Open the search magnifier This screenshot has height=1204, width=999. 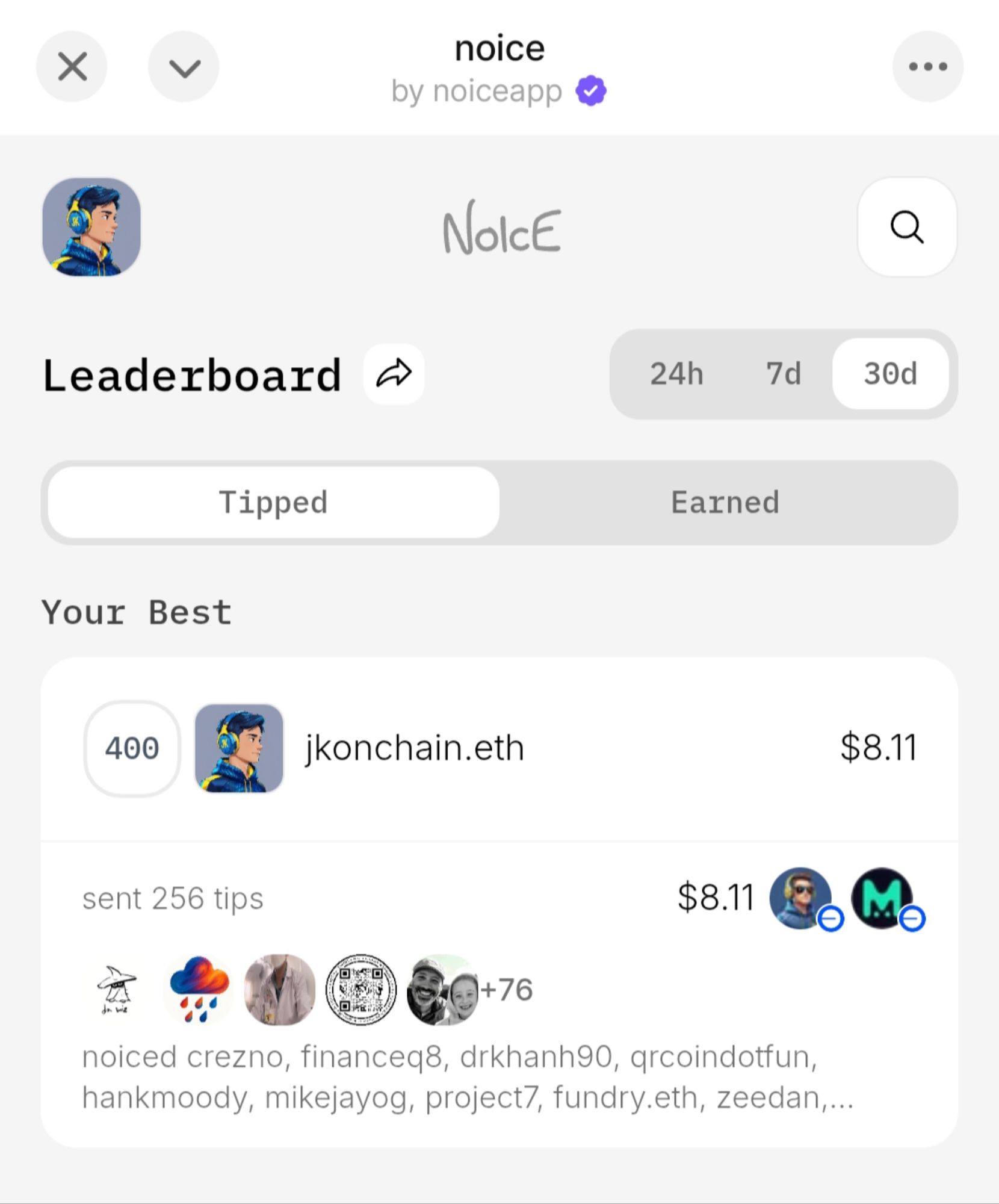(906, 227)
